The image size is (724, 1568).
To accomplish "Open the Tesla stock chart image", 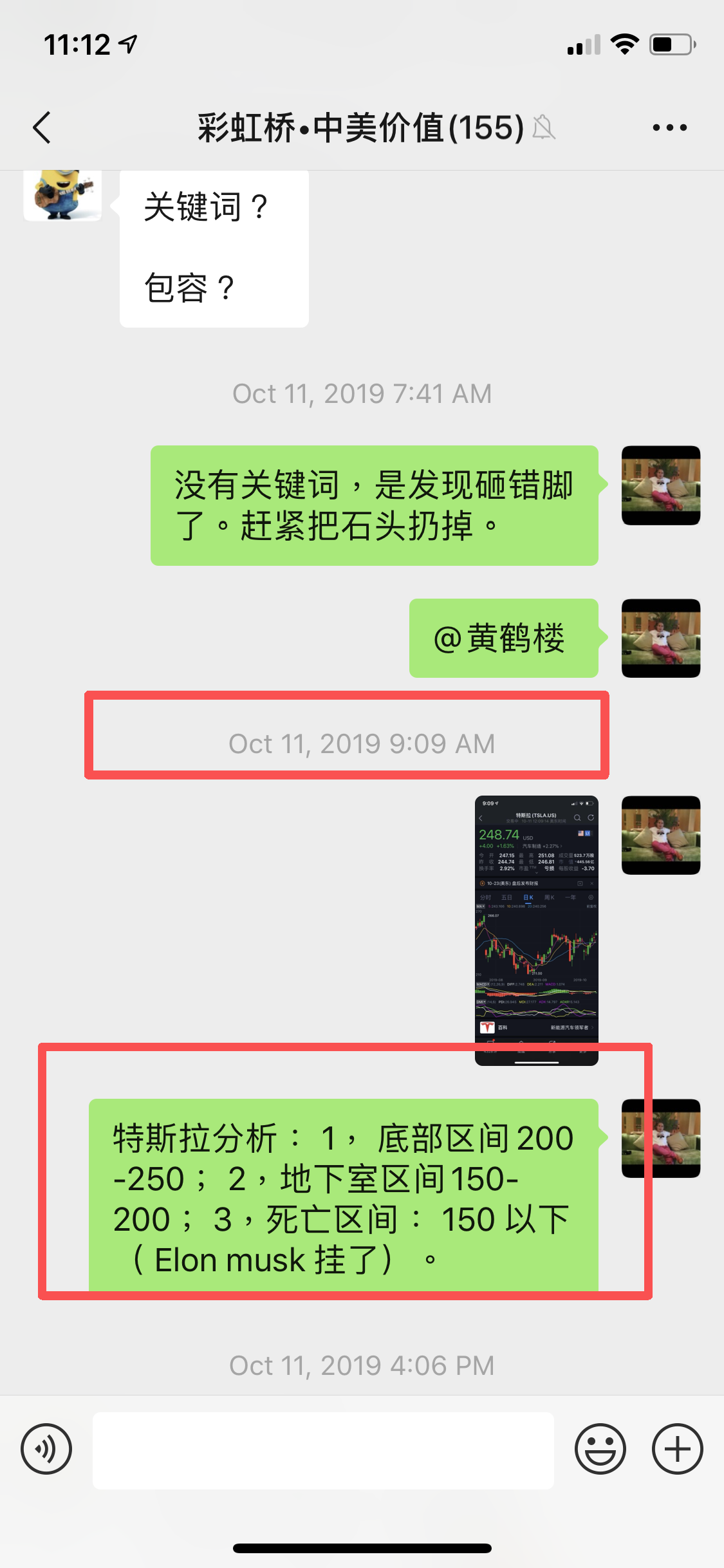I will click(x=536, y=920).
